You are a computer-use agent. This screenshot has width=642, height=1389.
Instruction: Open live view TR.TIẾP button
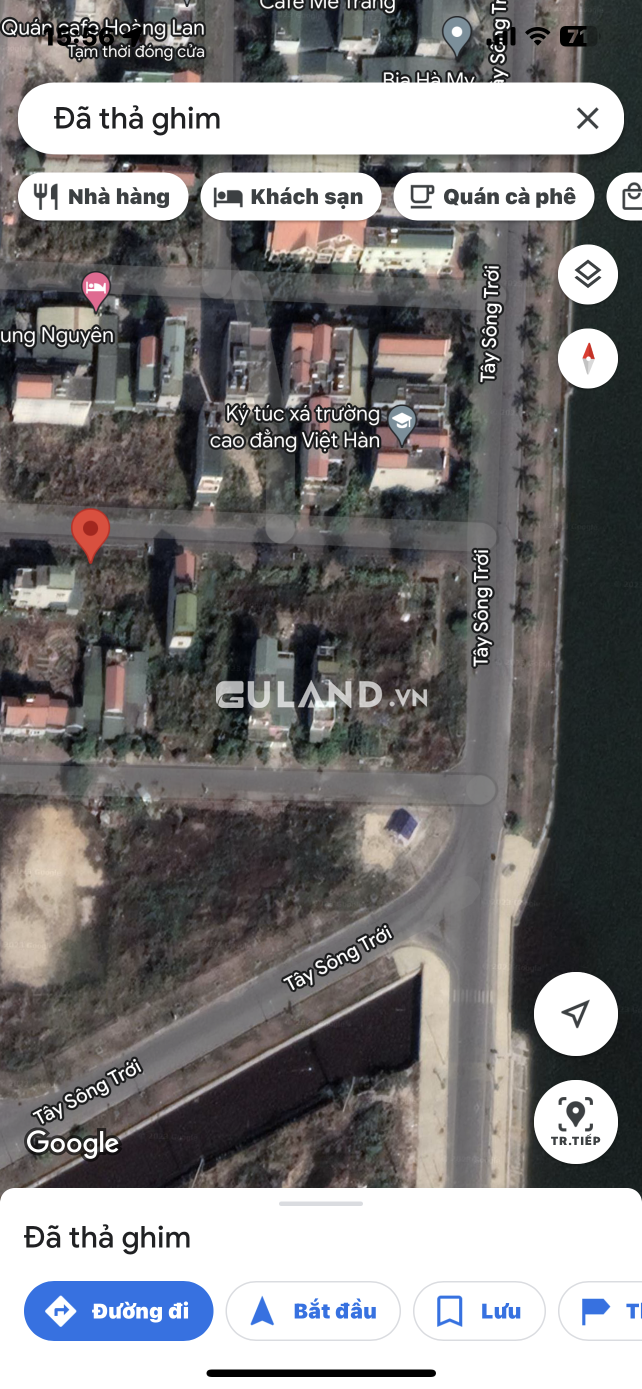tap(575, 1121)
